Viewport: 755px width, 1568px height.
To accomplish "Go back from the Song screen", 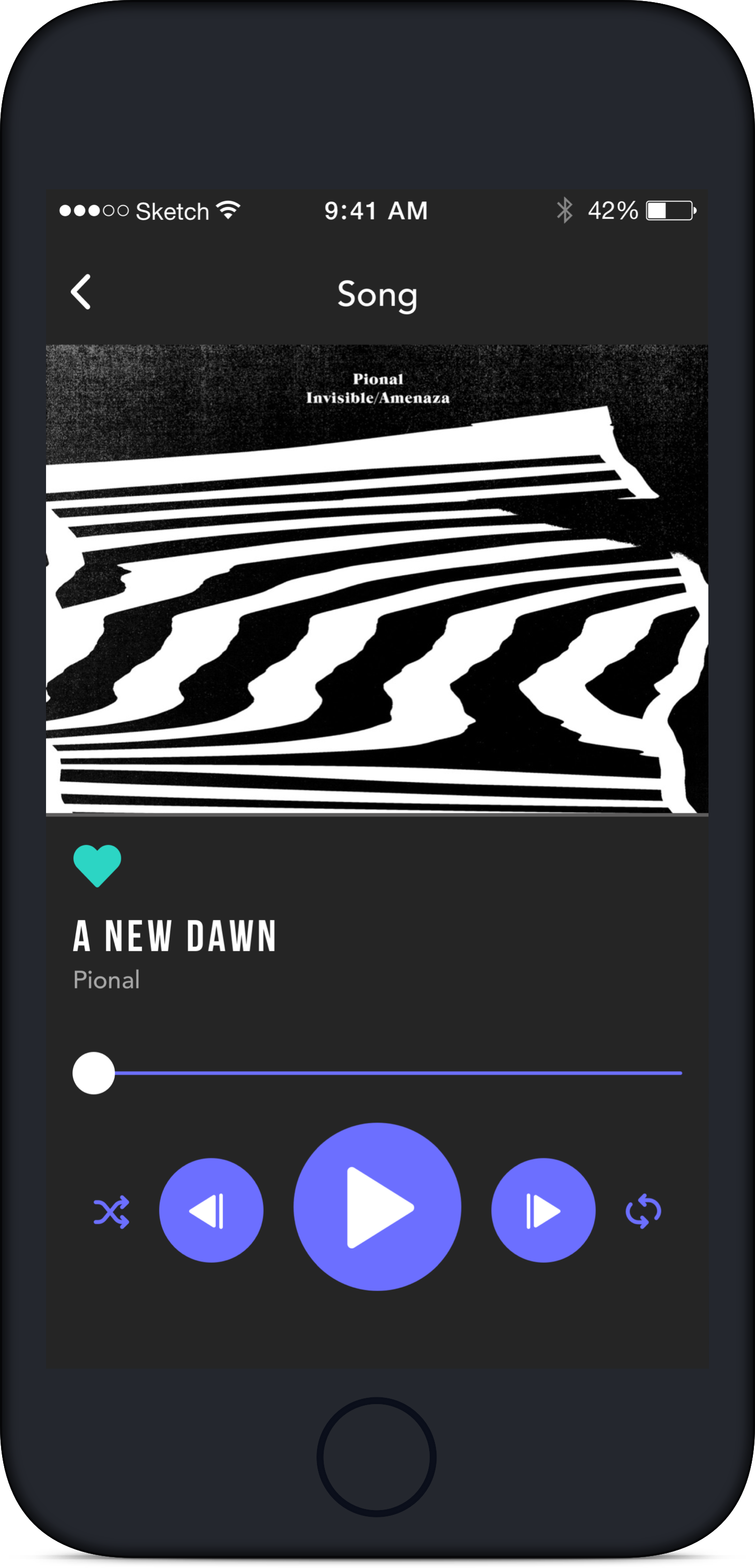I will (81, 292).
